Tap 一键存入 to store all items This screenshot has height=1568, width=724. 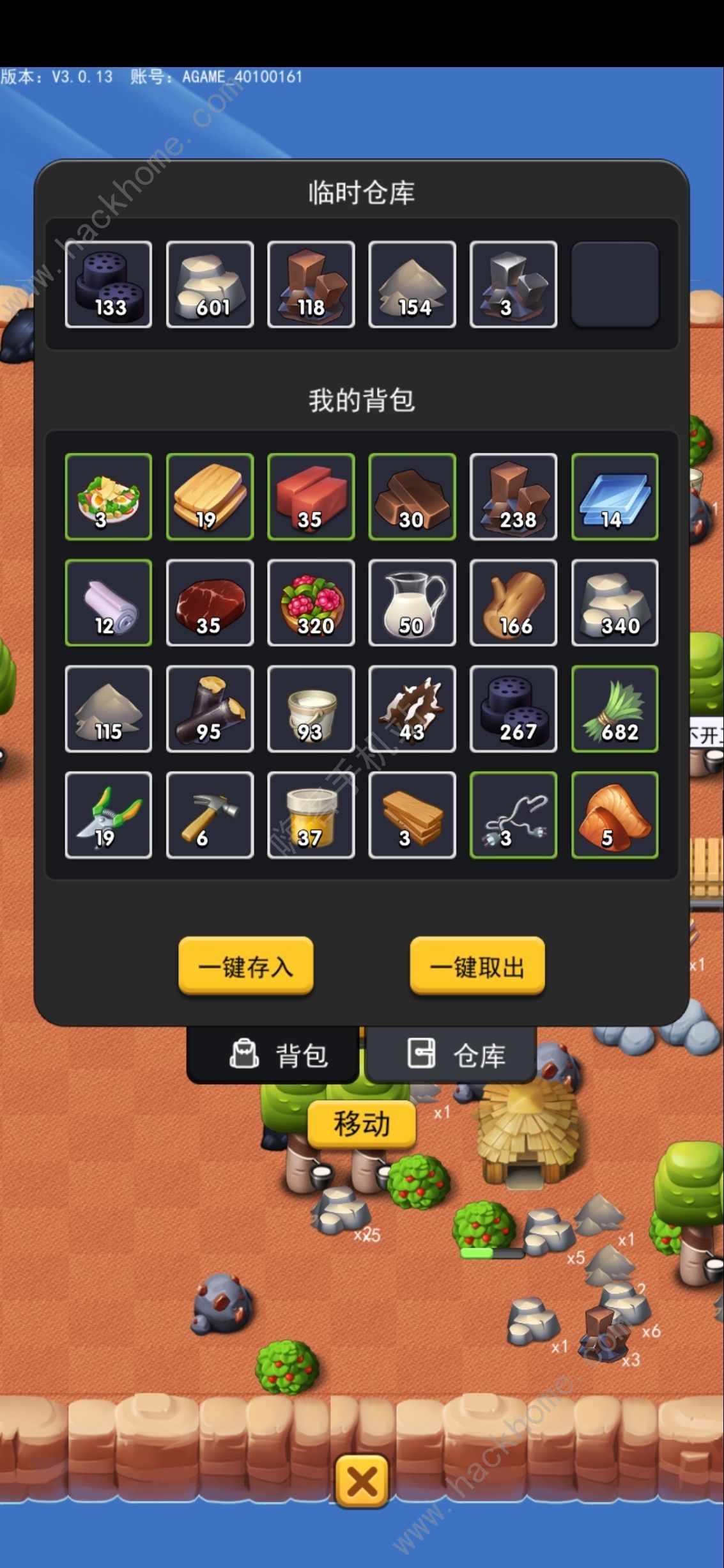246,966
